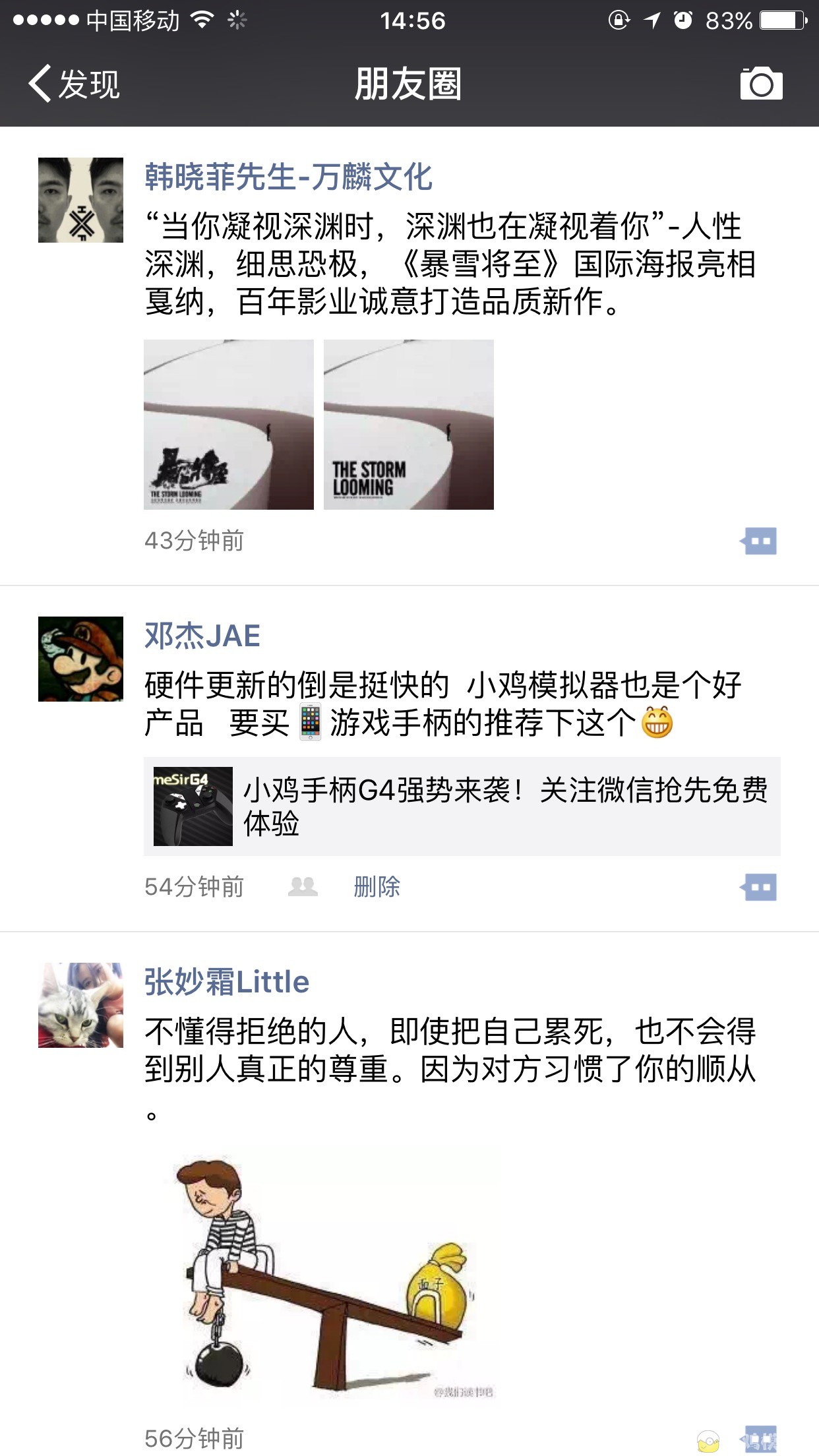Open comment menu on 邓杰JAE's post
This screenshot has height=1456, width=819.
pos(759,887)
